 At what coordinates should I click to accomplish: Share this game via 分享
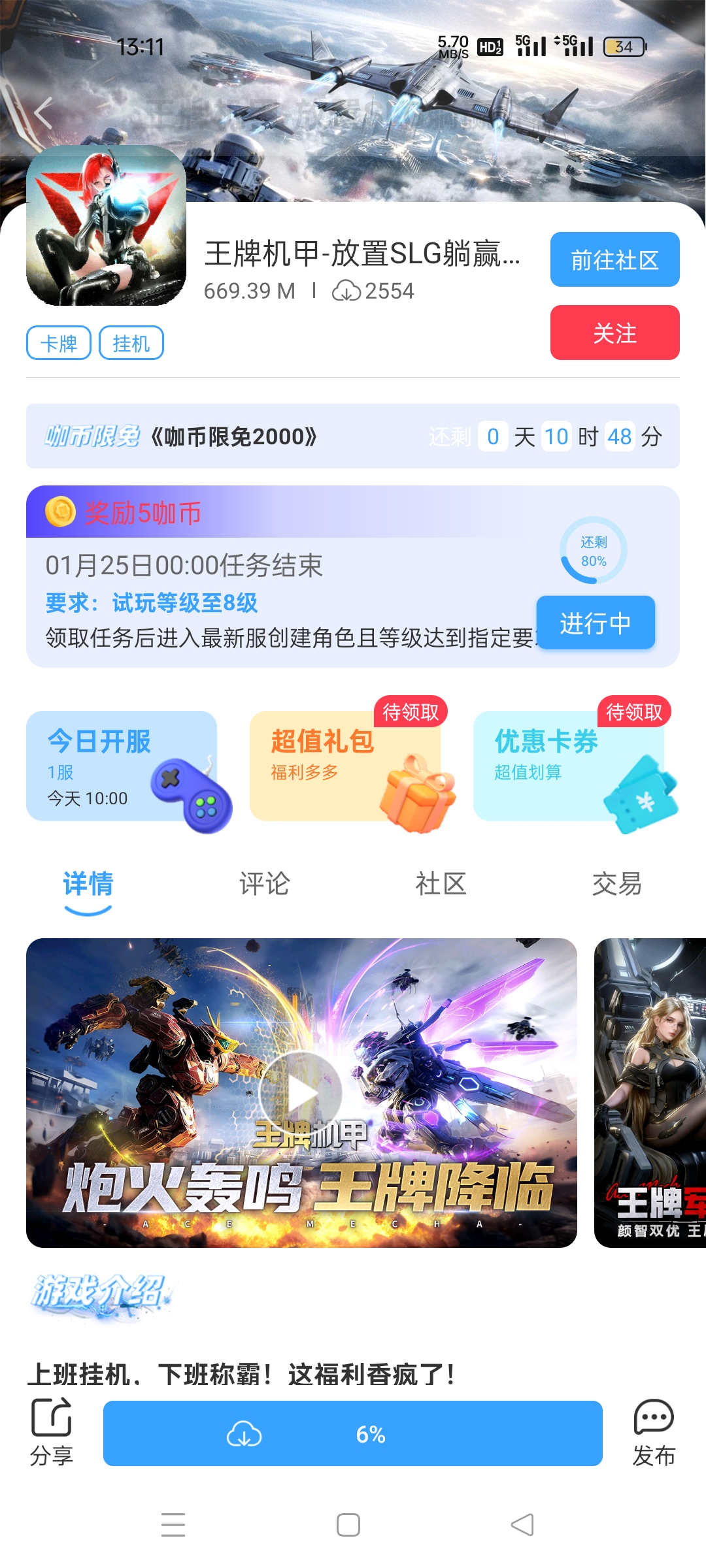point(51,1431)
